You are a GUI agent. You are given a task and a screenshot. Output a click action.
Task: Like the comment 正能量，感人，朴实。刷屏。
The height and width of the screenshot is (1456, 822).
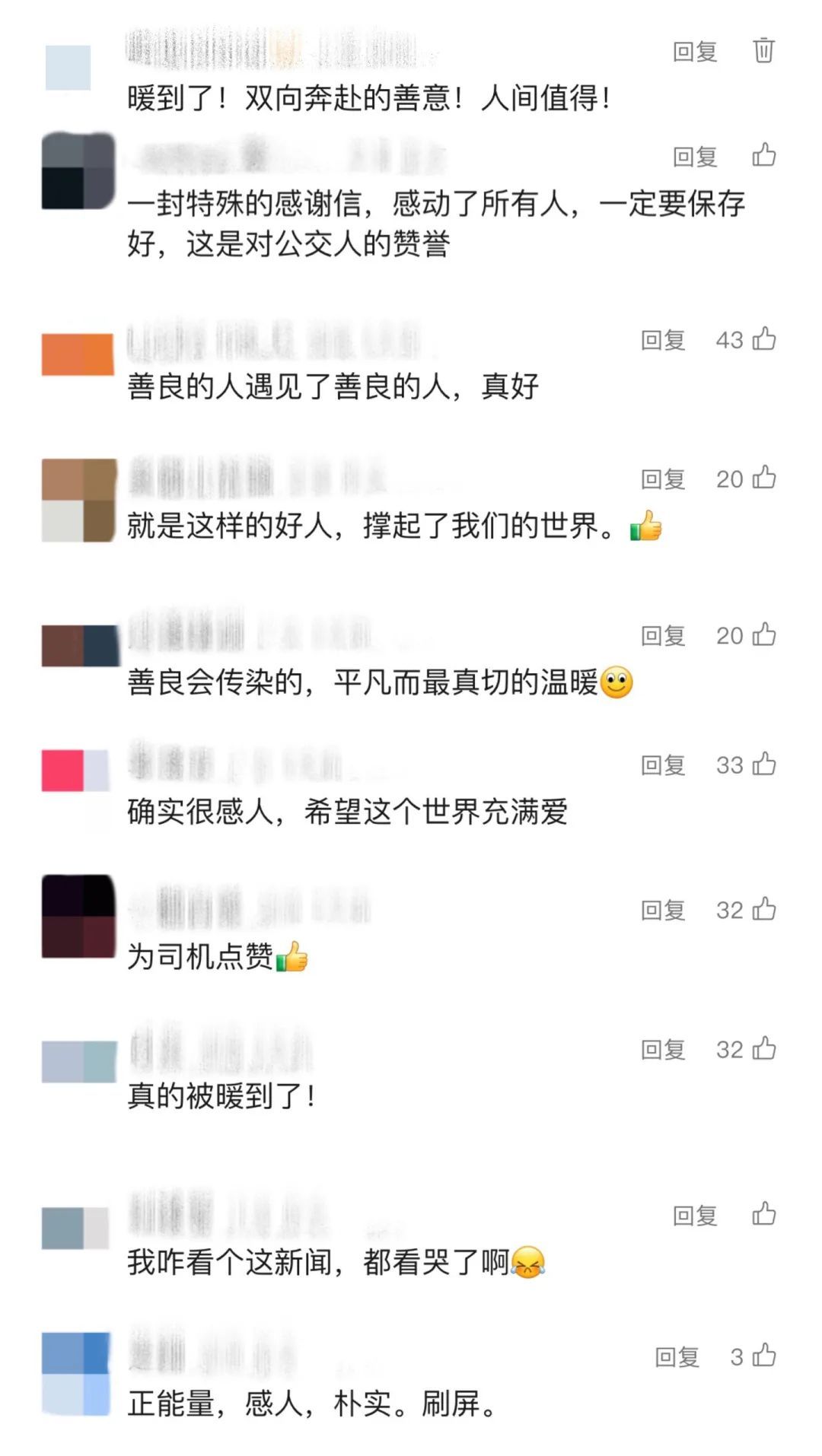[x=763, y=1356]
